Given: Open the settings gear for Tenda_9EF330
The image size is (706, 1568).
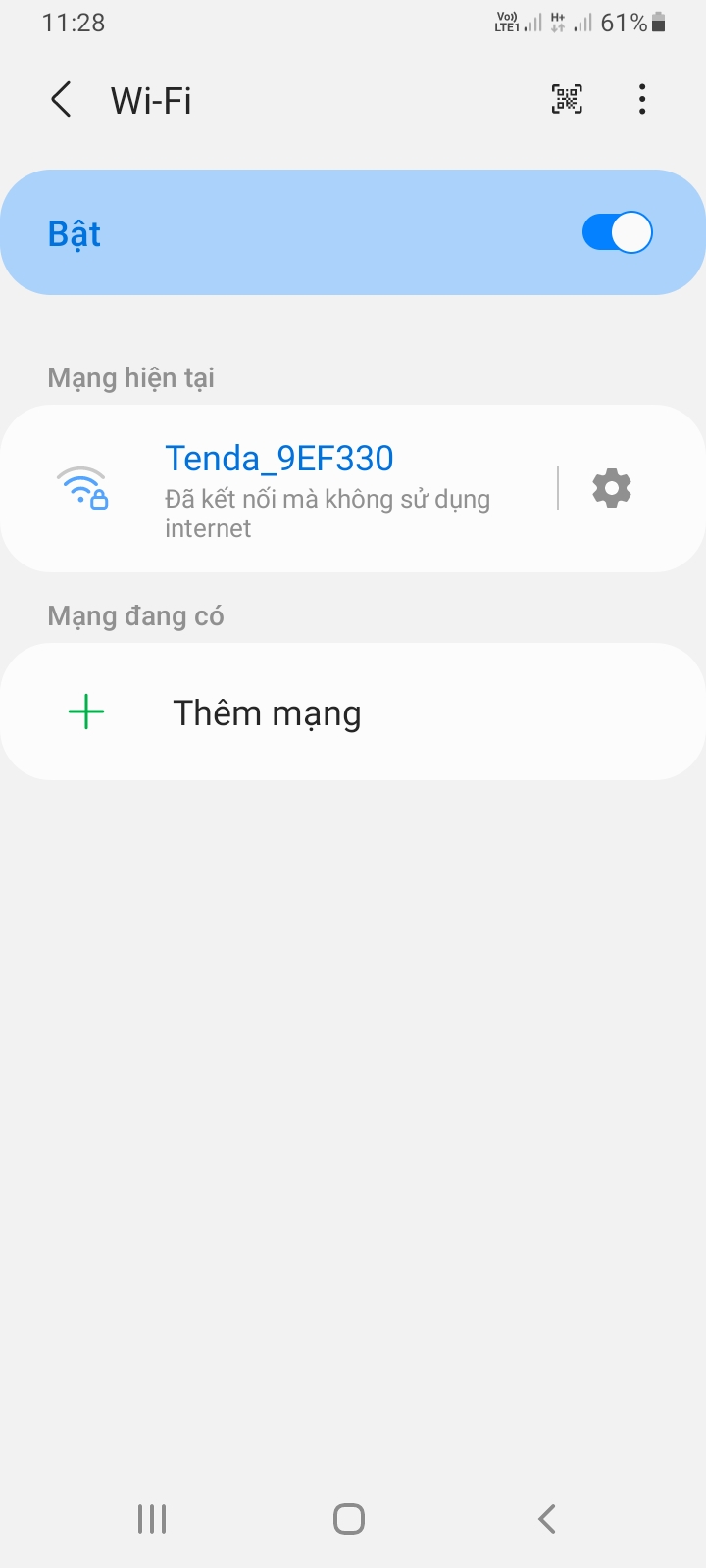Looking at the screenshot, I should tap(612, 488).
